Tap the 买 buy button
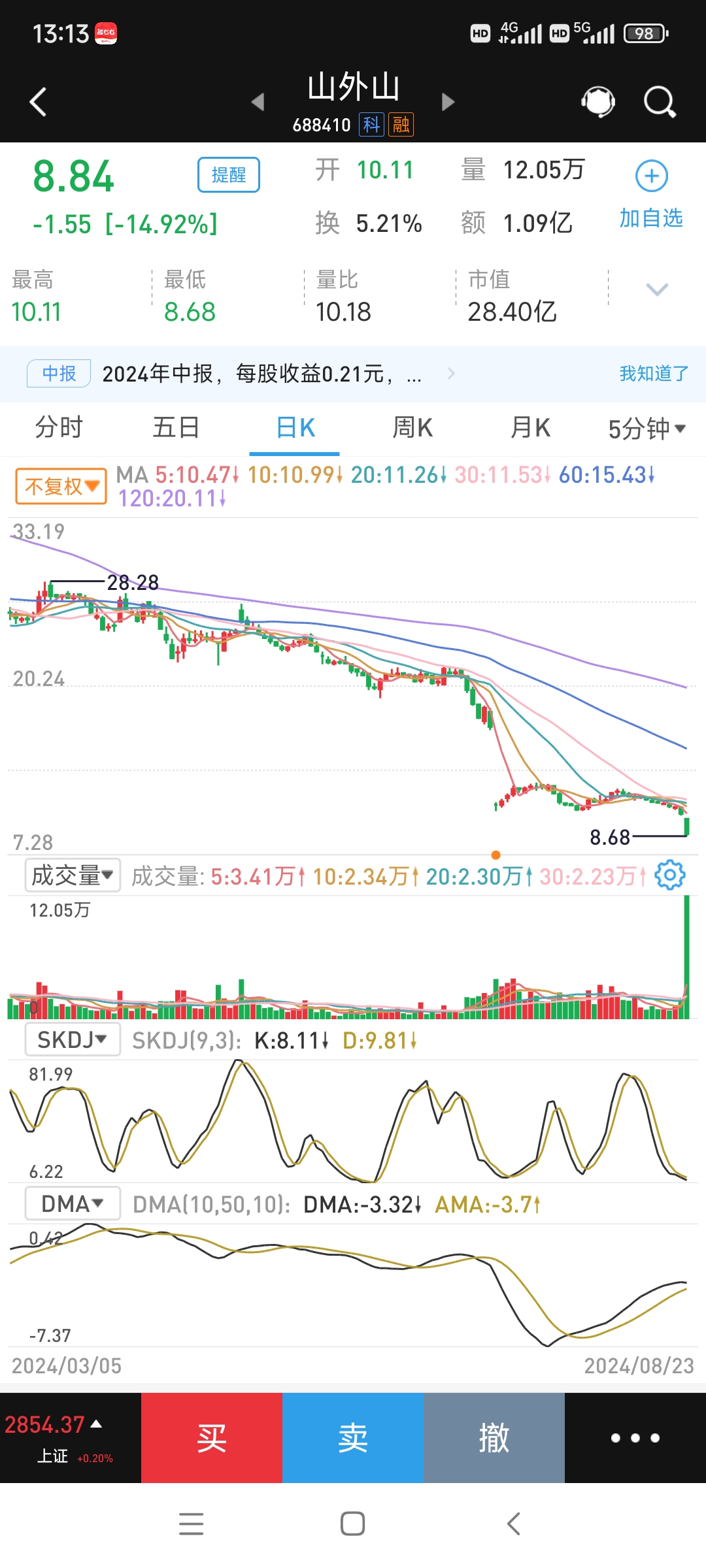This screenshot has width=706, height=1568. tap(211, 1437)
